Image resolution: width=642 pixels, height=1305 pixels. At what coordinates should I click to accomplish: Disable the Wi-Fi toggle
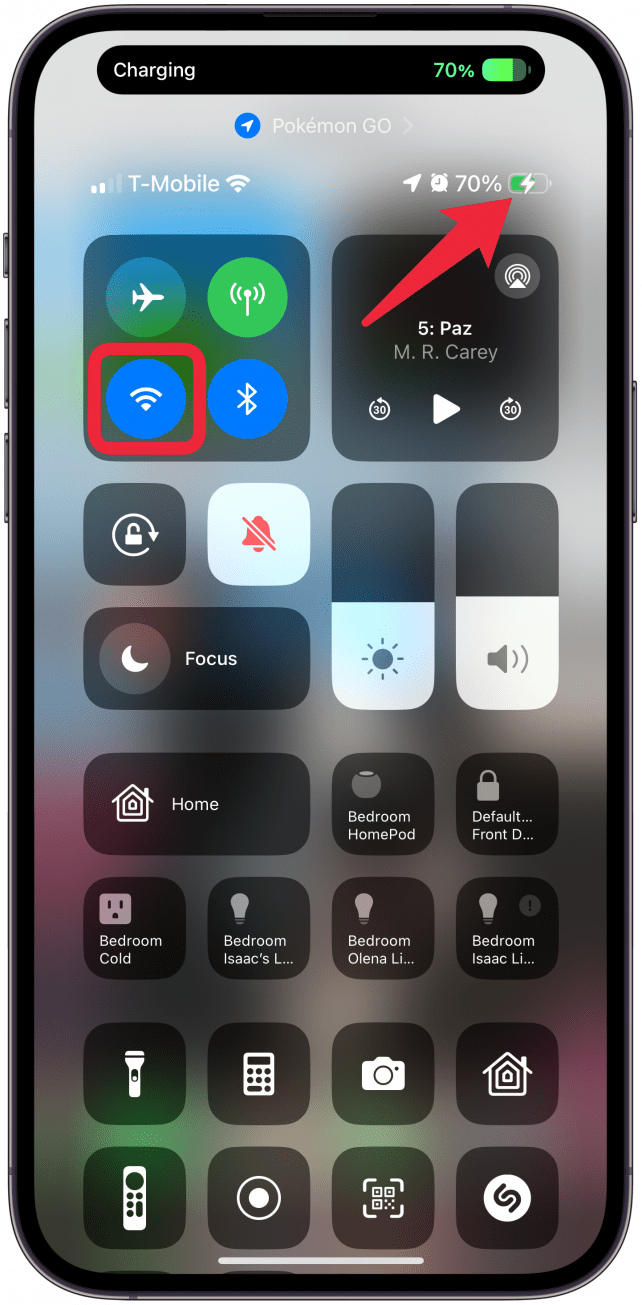(x=147, y=399)
